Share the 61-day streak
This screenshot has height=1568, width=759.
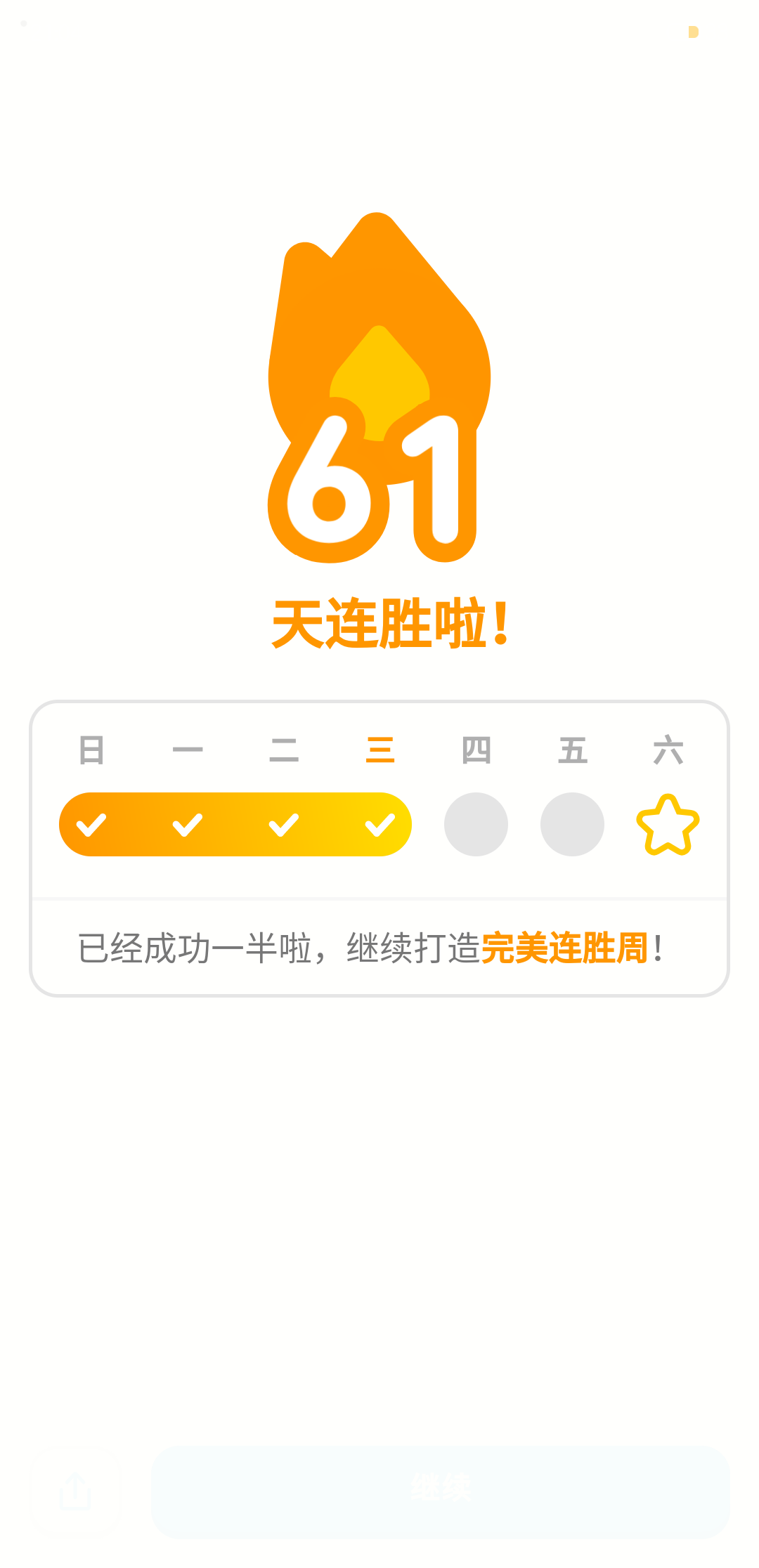coord(76,1491)
